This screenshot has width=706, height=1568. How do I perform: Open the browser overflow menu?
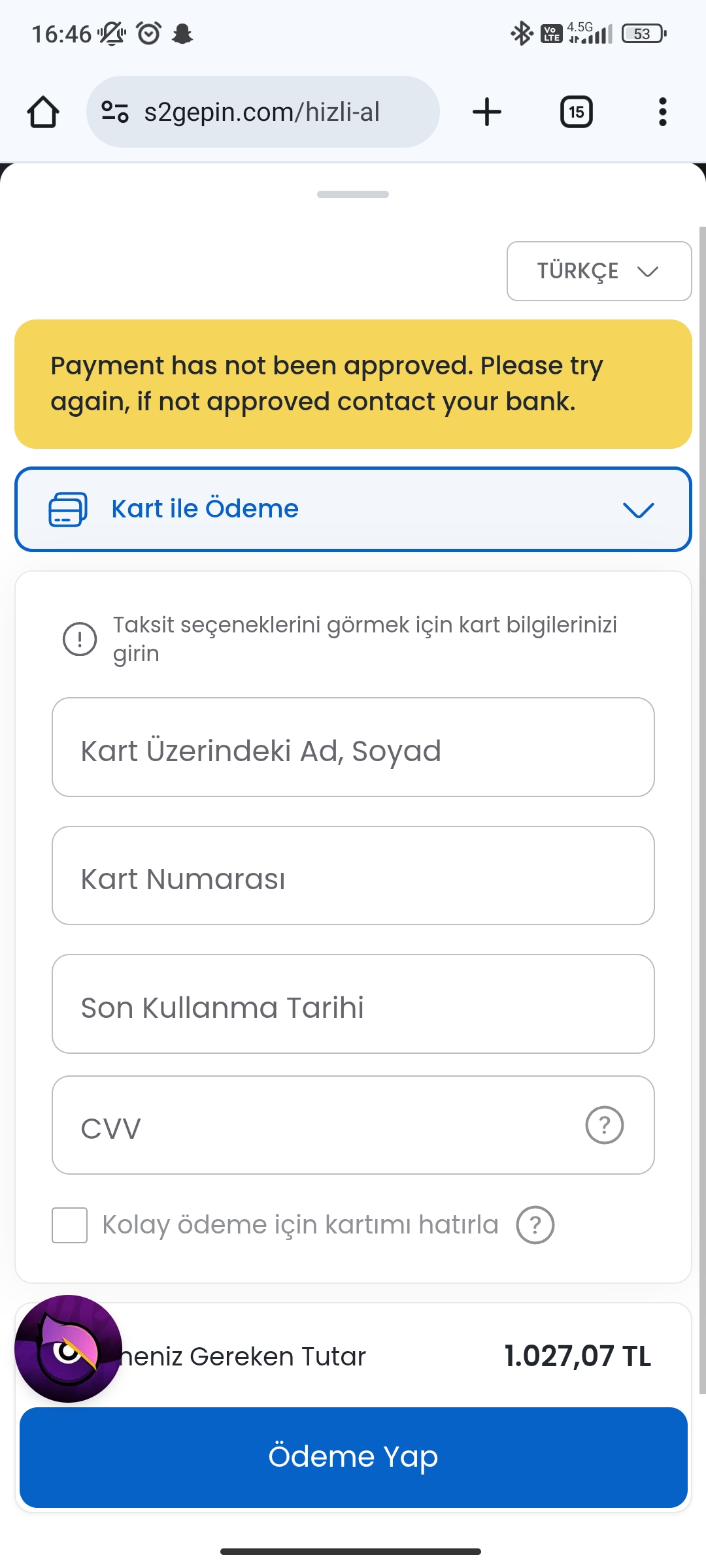[x=663, y=112]
